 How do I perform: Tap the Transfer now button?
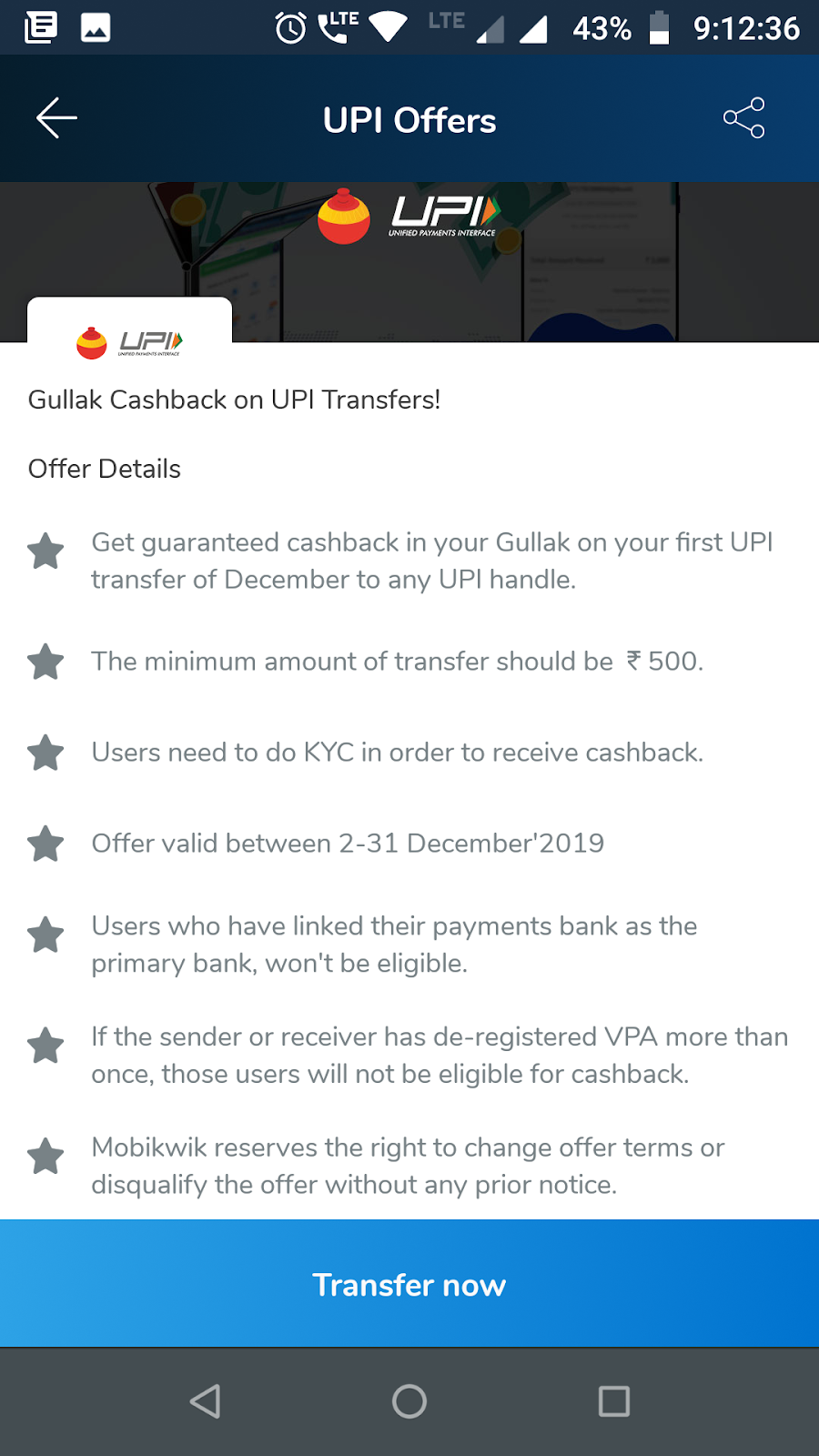[409, 1284]
